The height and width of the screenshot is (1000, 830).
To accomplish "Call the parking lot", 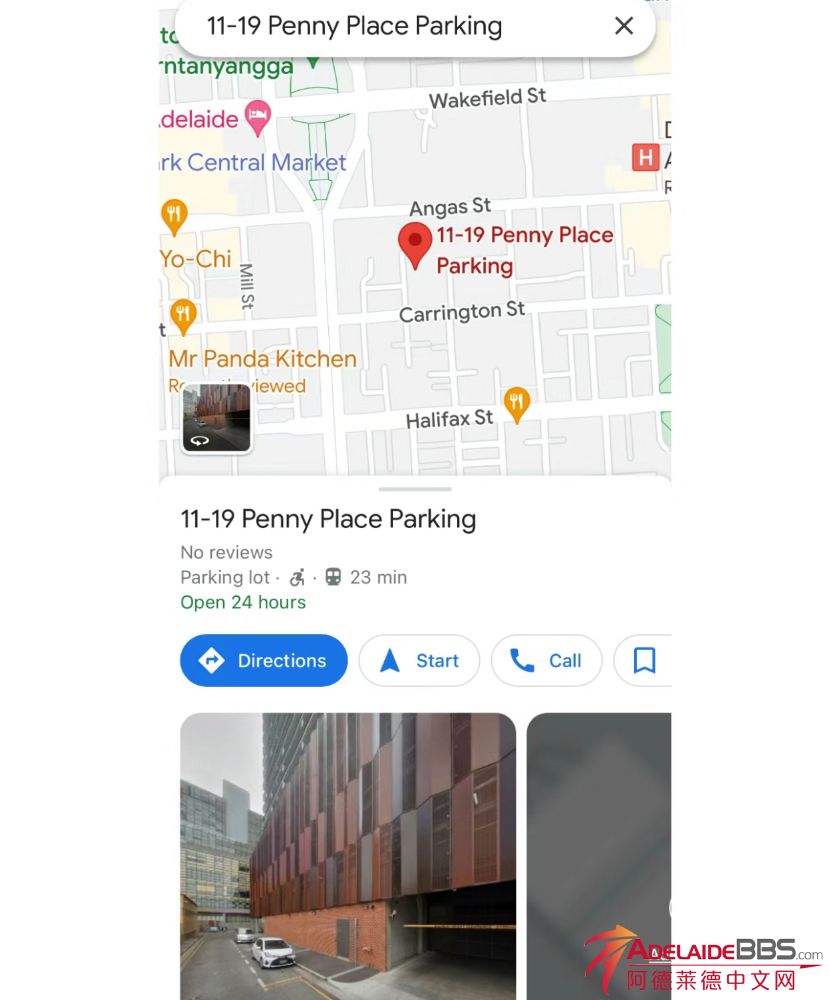I will click(x=546, y=661).
